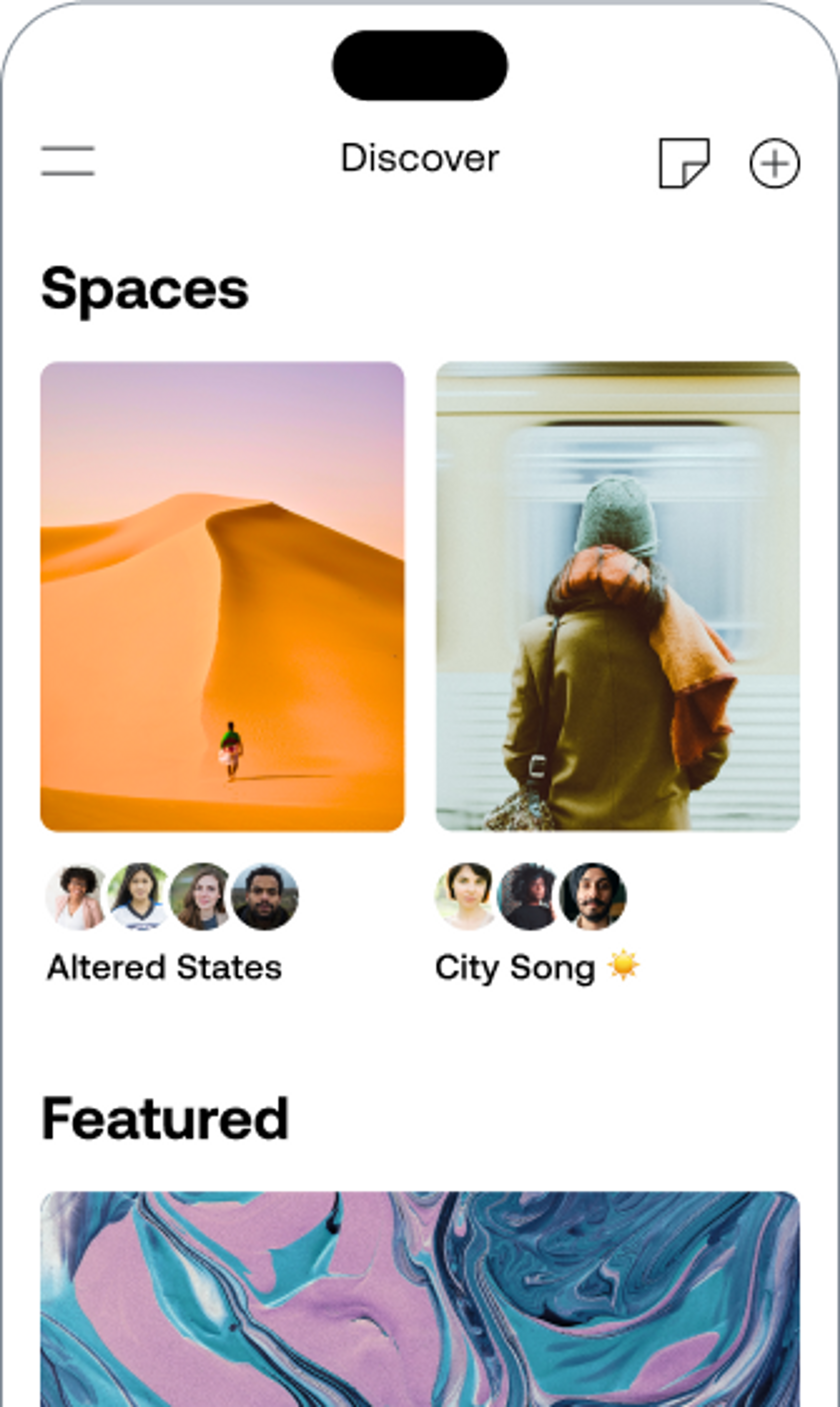Image resolution: width=840 pixels, height=1407 pixels.
Task: Open the City Song space
Action: point(618,597)
